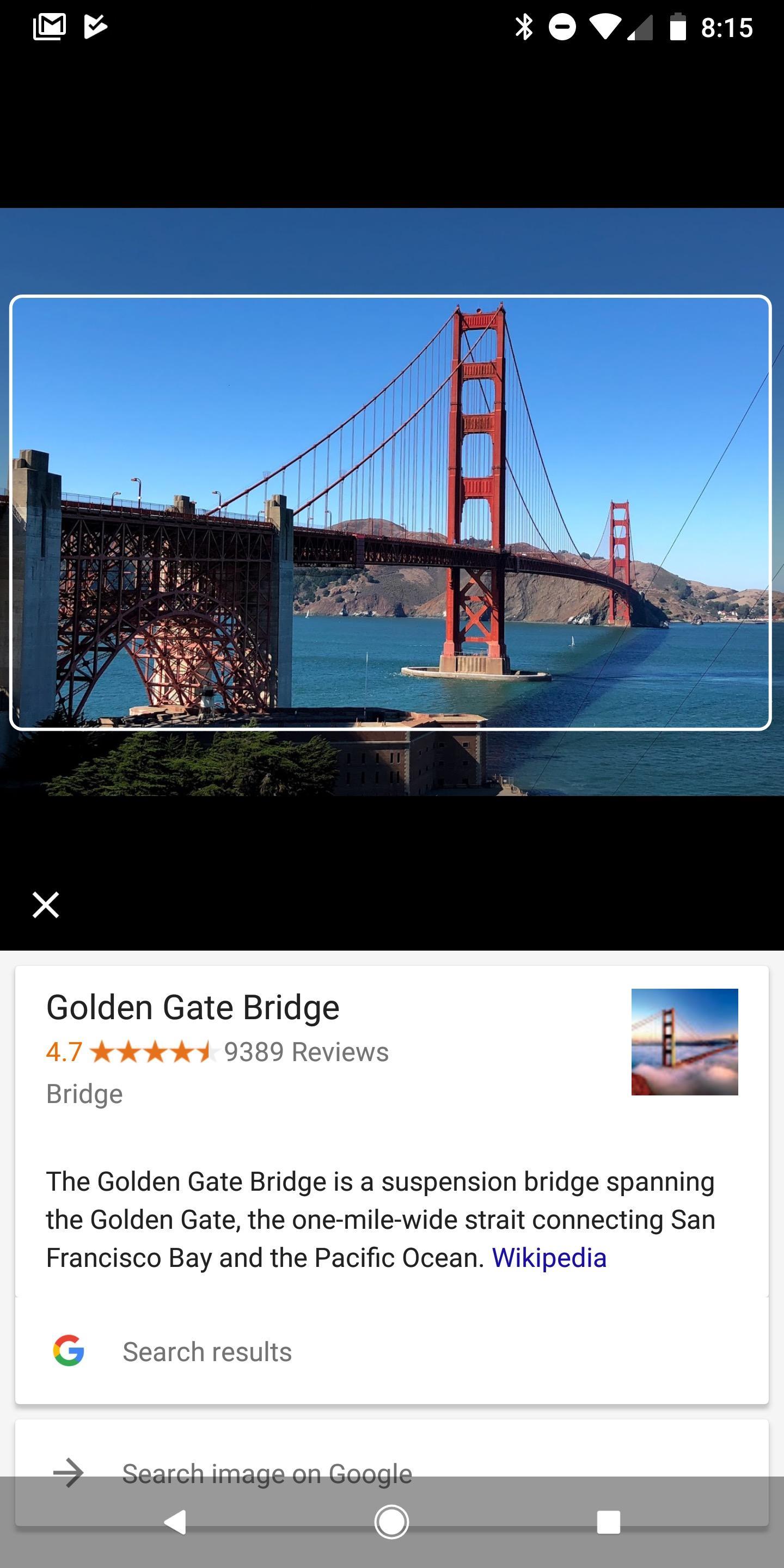This screenshot has width=784, height=1568.
Task: View the 9389 Reviews rating
Action: point(306,1052)
